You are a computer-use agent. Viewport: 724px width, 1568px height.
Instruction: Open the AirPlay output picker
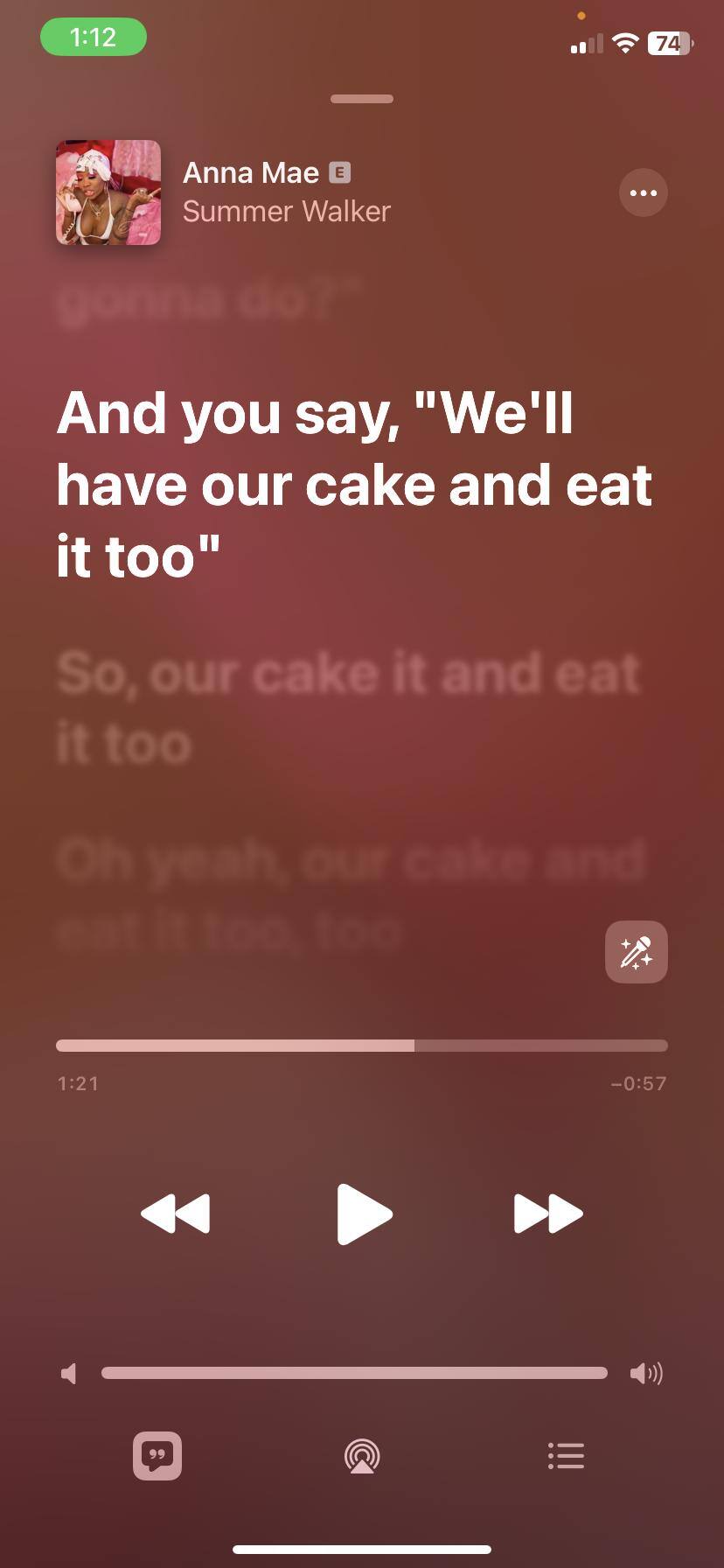pyautogui.click(x=362, y=1457)
